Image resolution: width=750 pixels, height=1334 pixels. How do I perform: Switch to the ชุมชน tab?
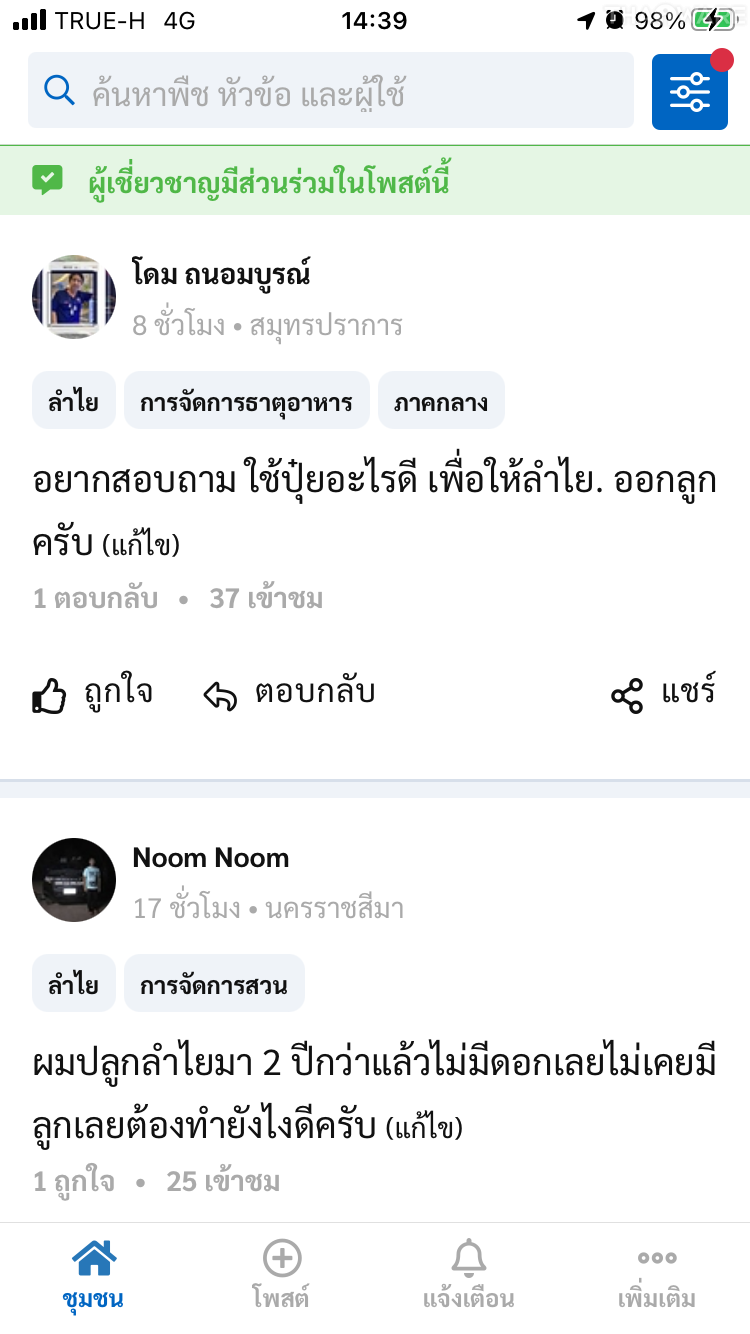tap(94, 1274)
